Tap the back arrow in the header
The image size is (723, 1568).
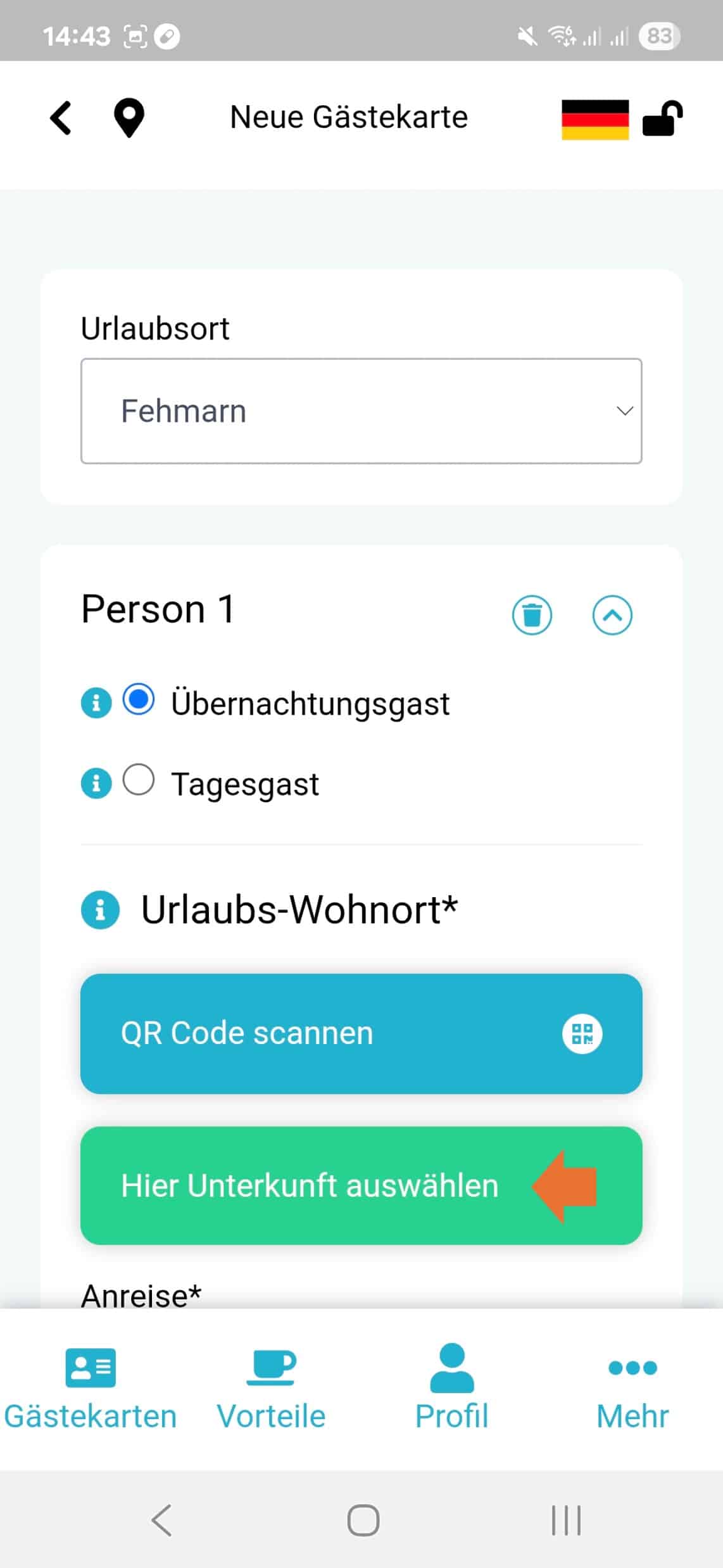(x=60, y=117)
